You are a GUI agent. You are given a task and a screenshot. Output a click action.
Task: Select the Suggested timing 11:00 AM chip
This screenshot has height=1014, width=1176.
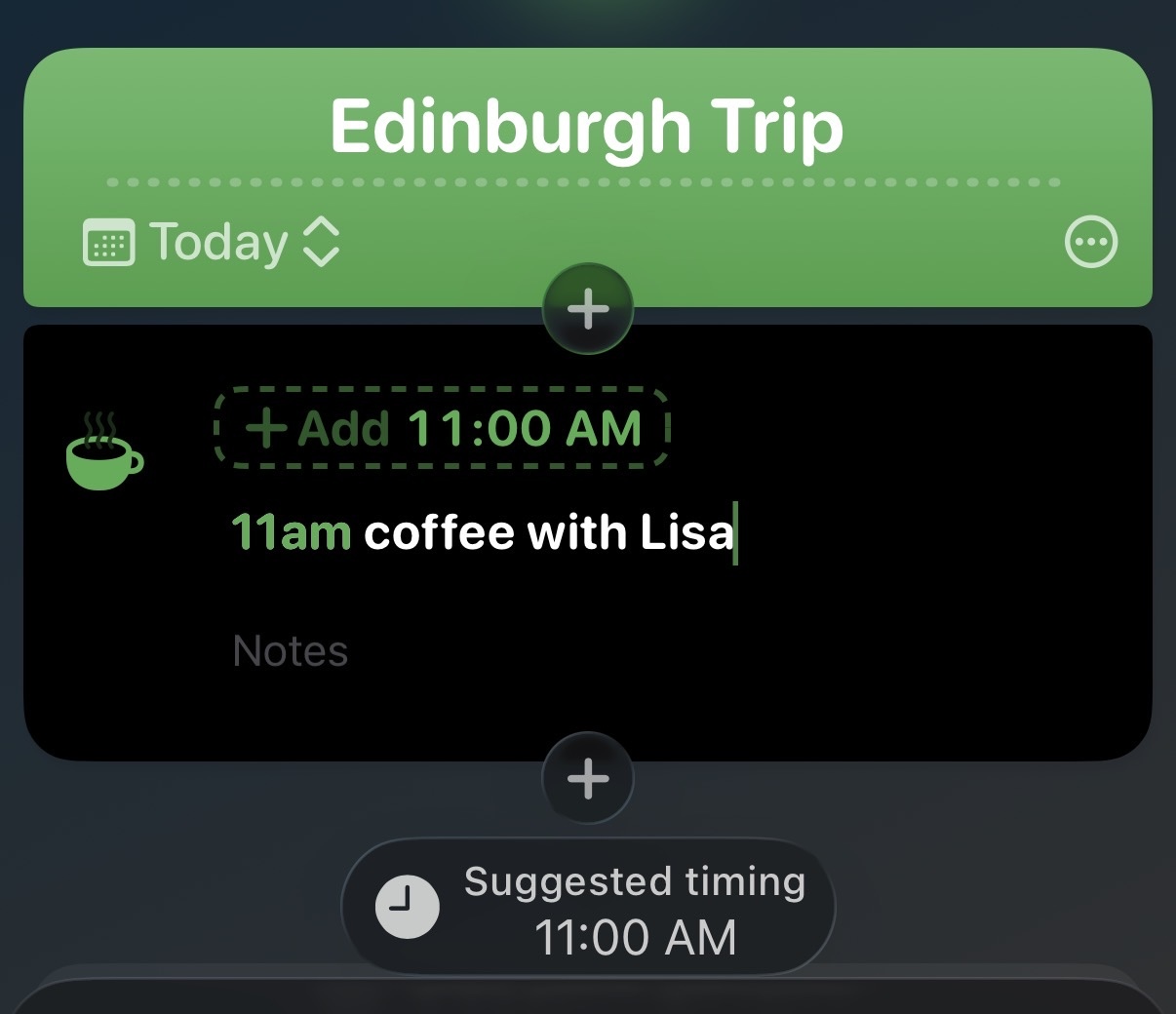588,908
